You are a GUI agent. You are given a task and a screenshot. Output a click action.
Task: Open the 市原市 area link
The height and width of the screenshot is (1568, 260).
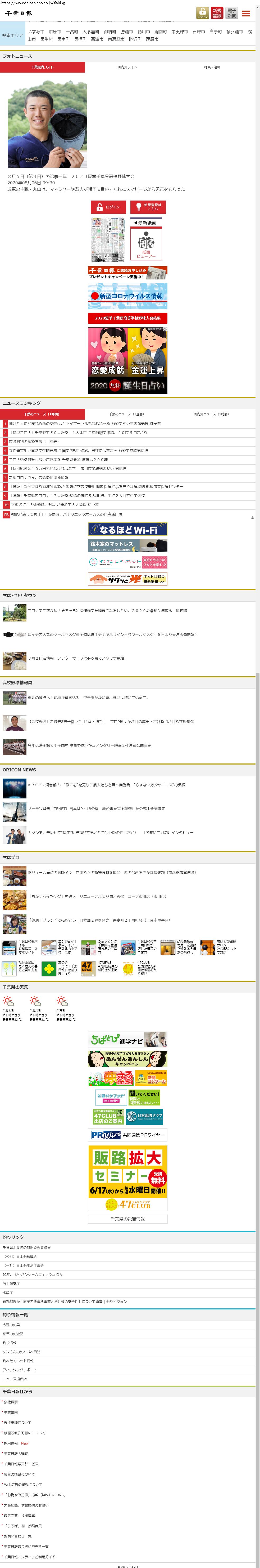pos(55,32)
